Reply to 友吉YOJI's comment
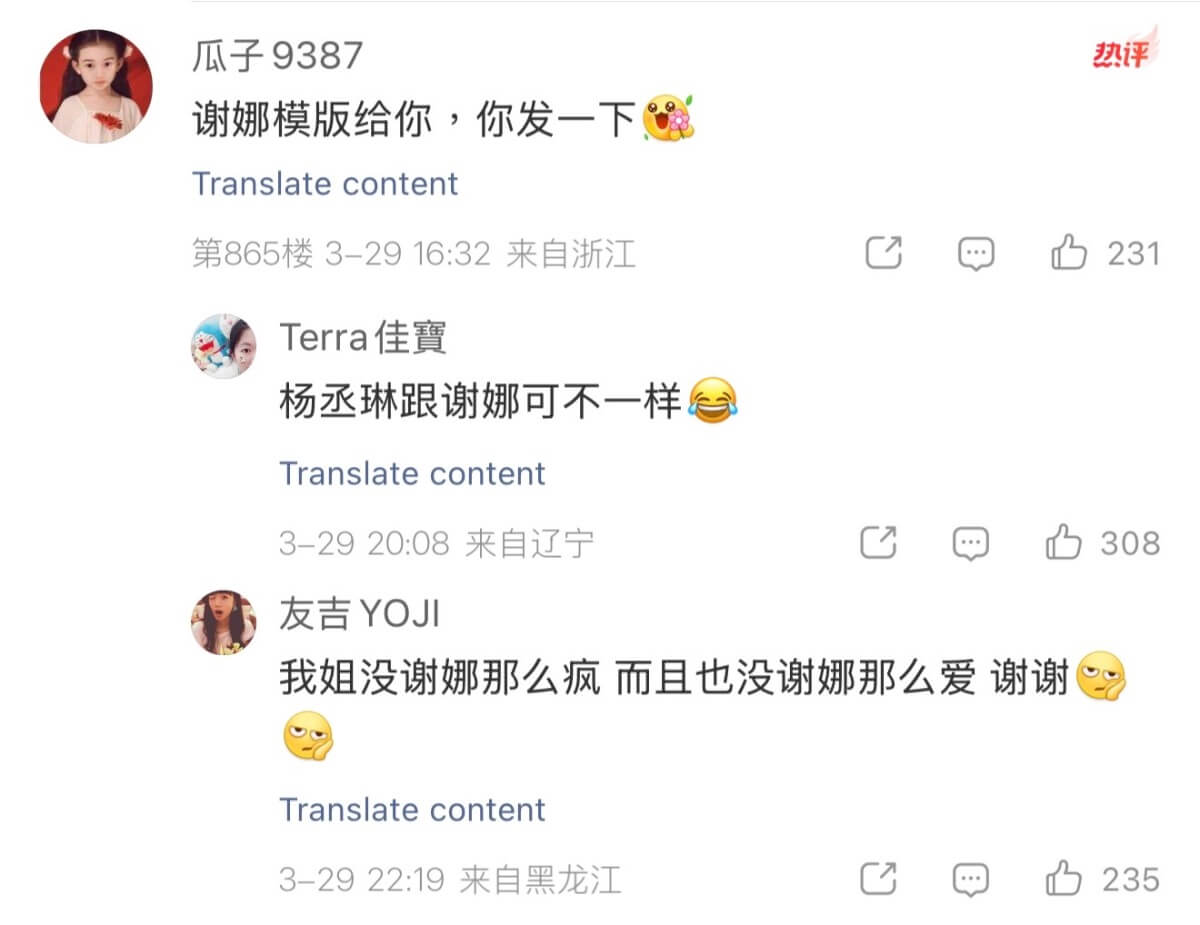Image resolution: width=1200 pixels, height=925 pixels. coord(970,880)
